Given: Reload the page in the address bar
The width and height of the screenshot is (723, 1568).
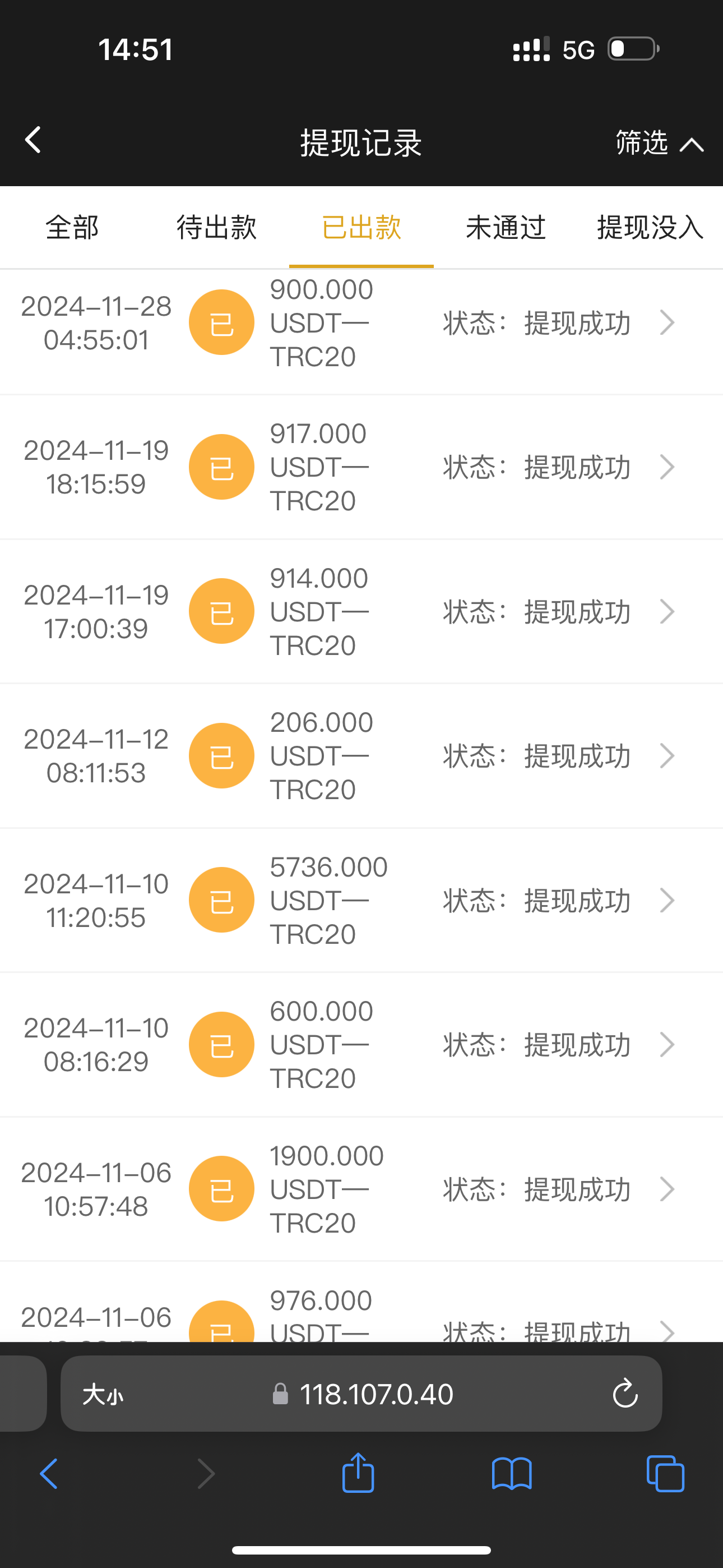Looking at the screenshot, I should click(624, 1394).
